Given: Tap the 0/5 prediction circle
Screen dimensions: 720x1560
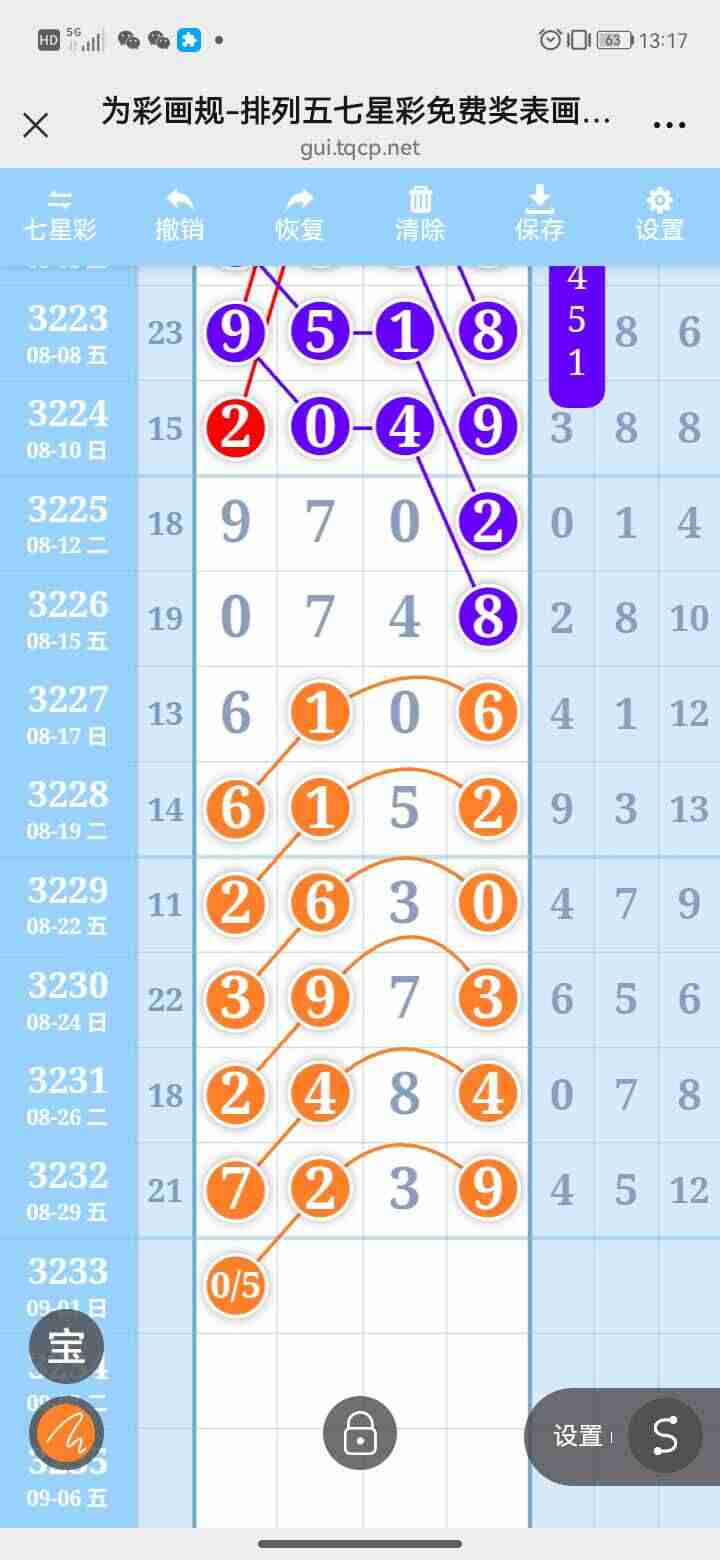Looking at the screenshot, I should [235, 1285].
